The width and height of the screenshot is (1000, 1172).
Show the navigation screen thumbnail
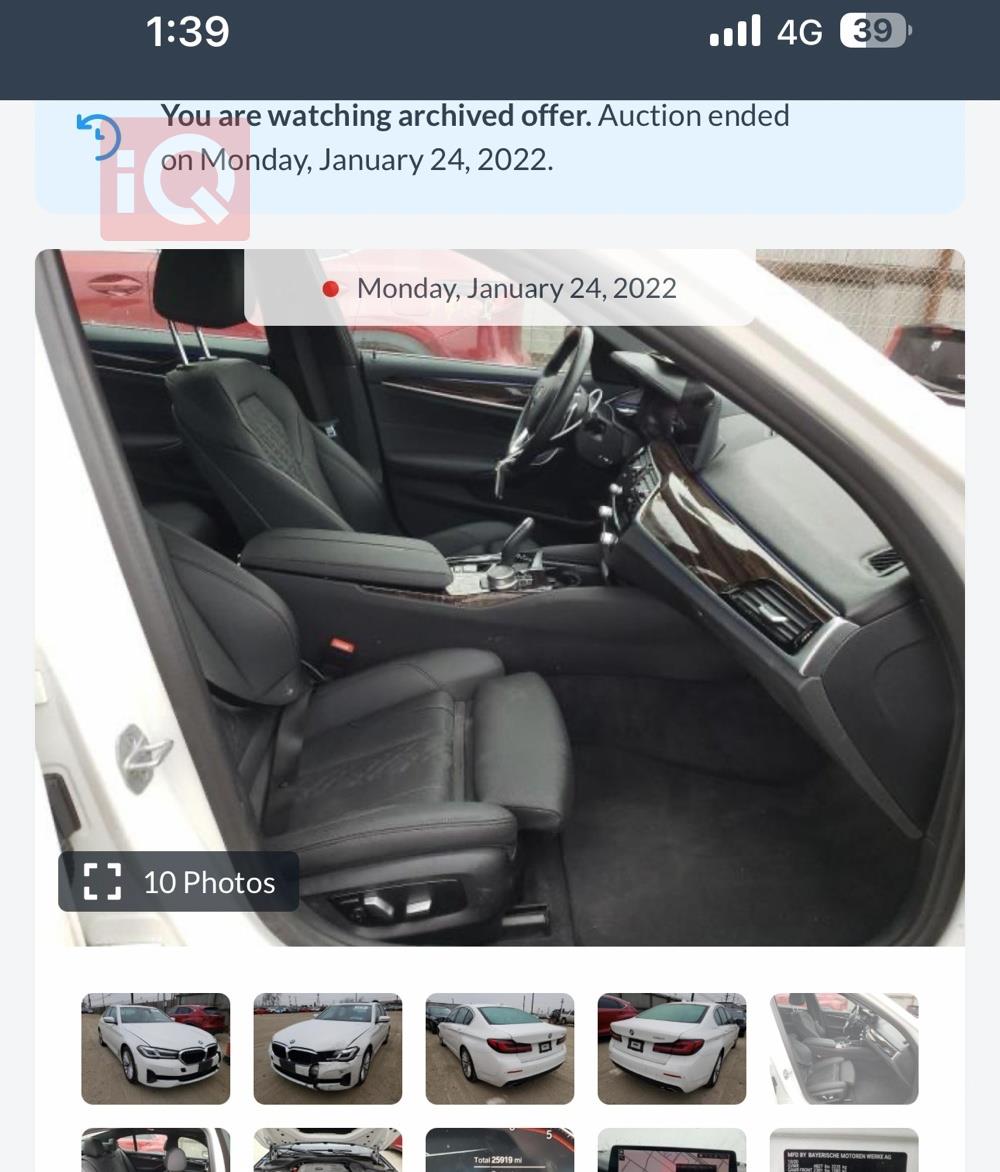(672, 1152)
